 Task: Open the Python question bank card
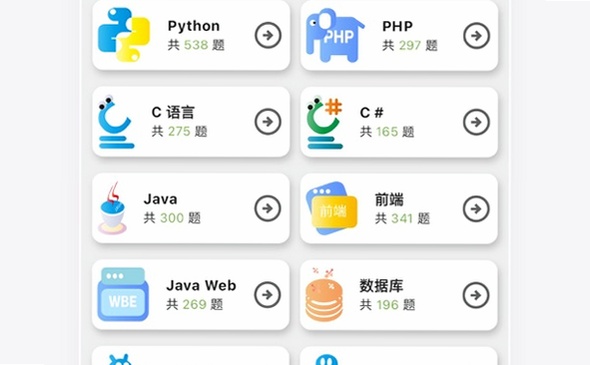pyautogui.click(x=191, y=35)
